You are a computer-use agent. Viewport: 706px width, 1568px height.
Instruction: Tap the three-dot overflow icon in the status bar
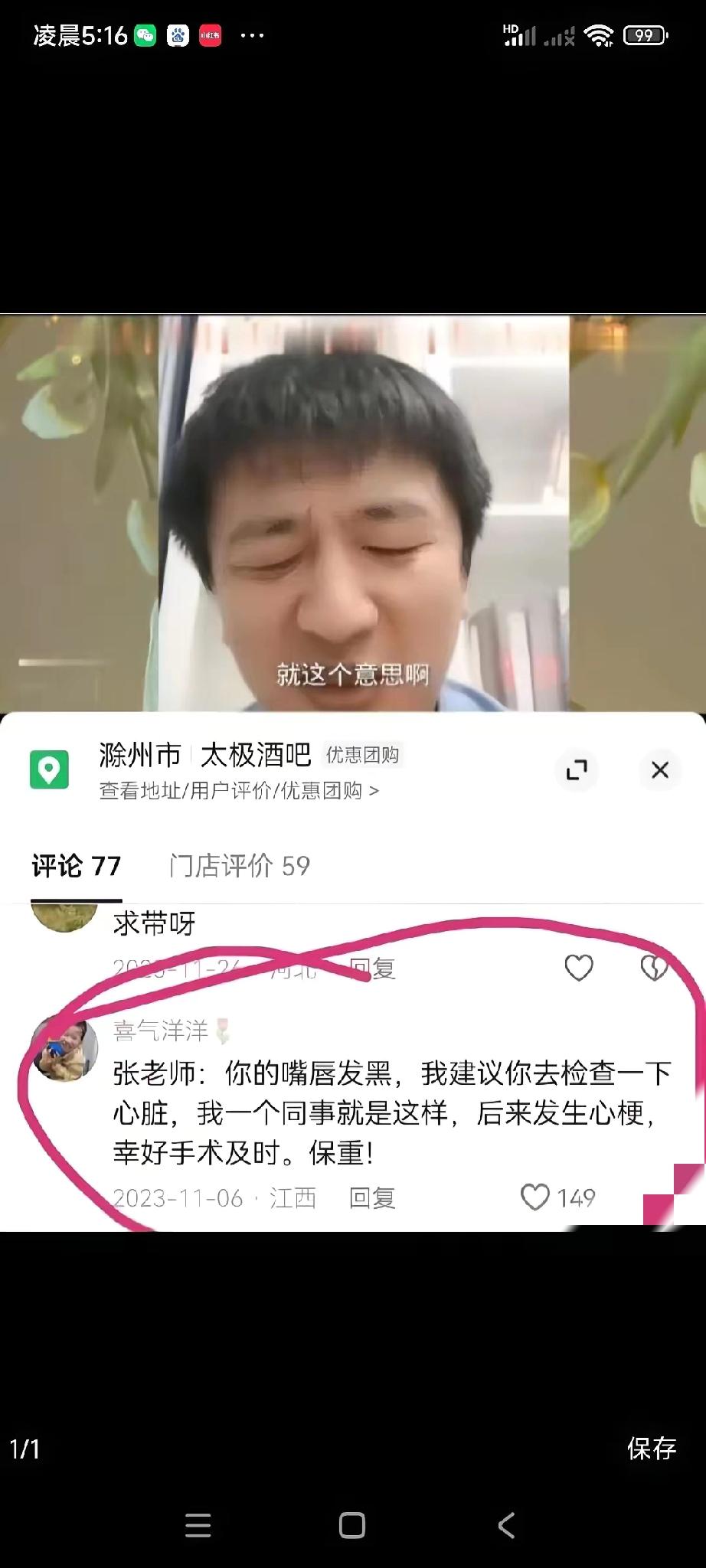pos(253,34)
